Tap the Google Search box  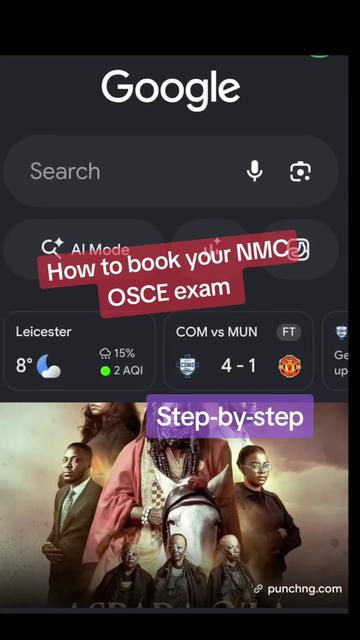[x=171, y=171]
